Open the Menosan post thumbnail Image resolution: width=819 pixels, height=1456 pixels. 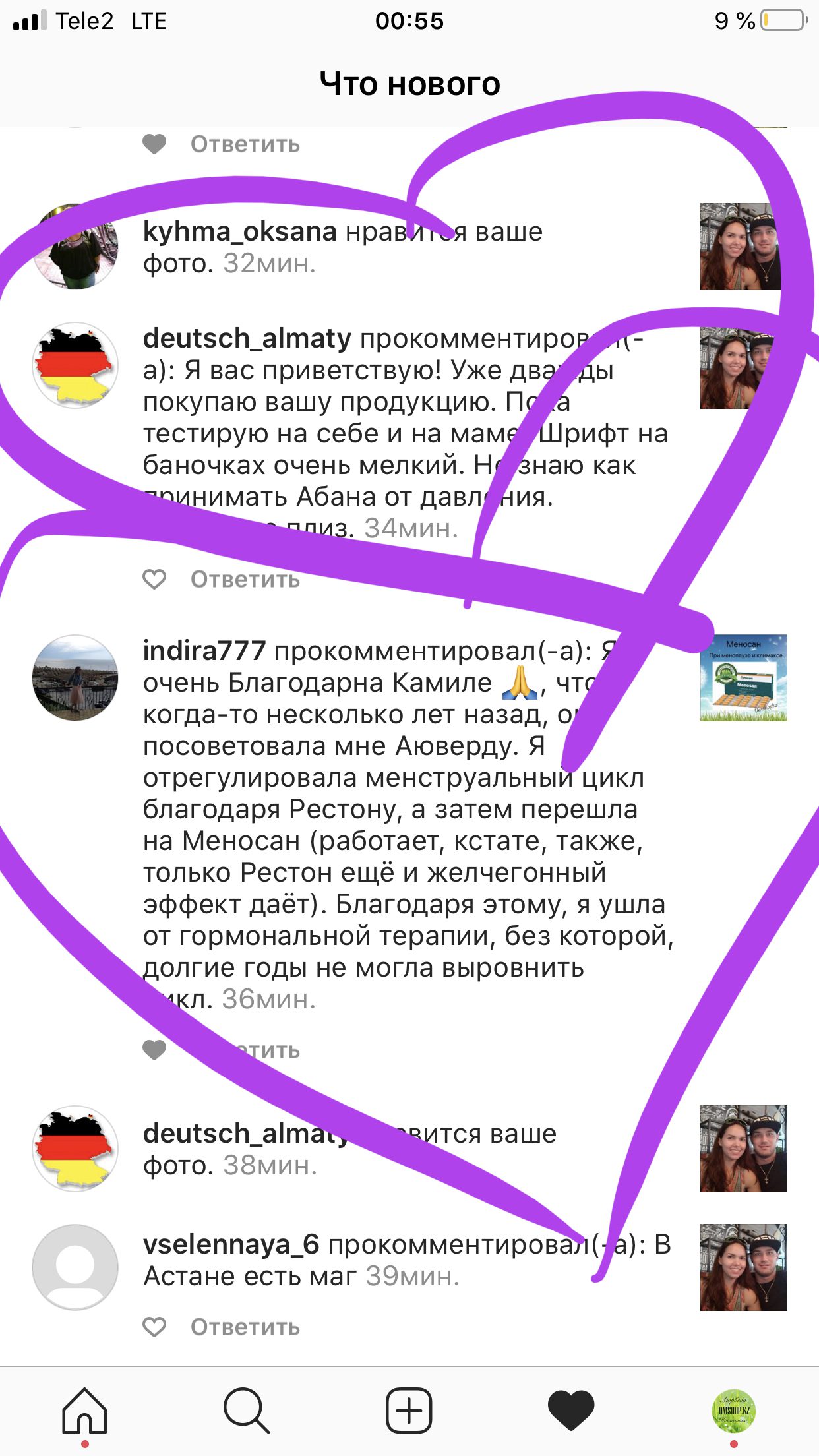click(743, 678)
